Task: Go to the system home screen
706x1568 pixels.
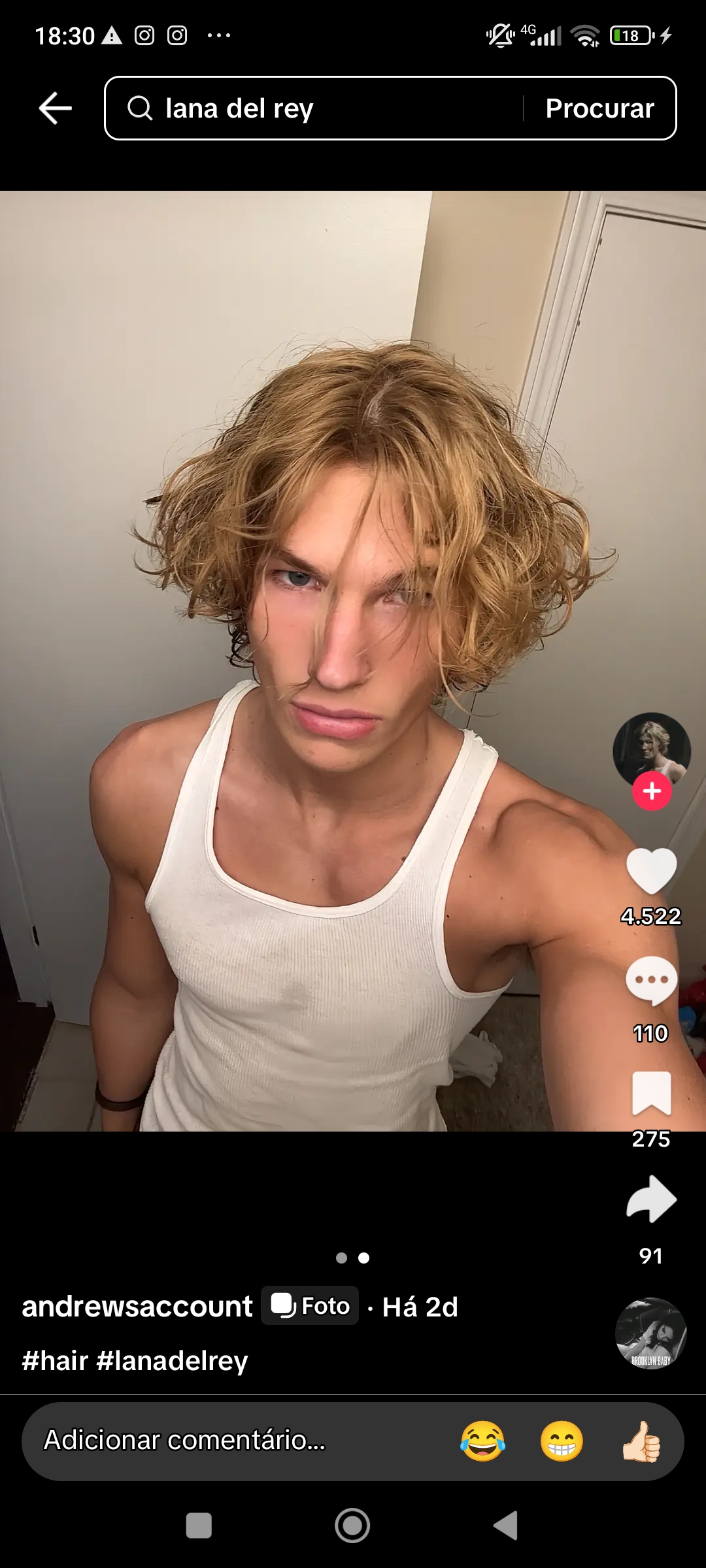Action: click(x=352, y=1526)
